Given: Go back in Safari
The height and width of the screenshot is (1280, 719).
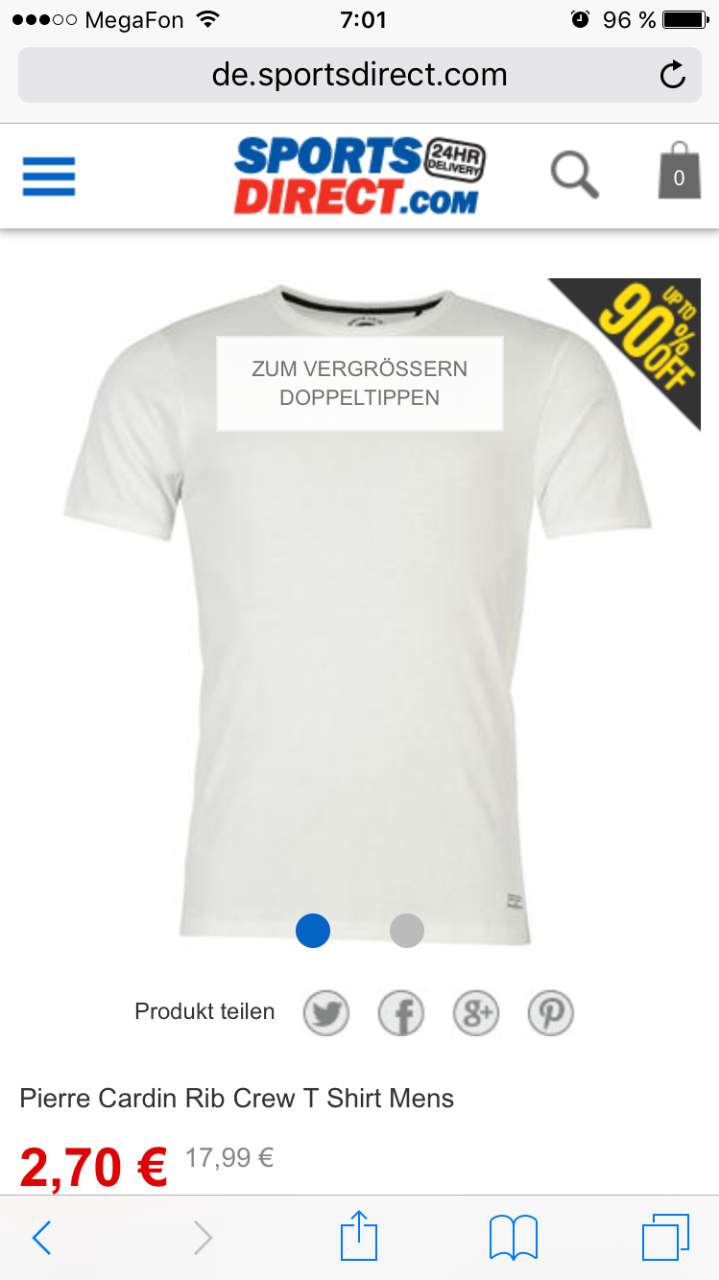Looking at the screenshot, I should click(x=41, y=1238).
